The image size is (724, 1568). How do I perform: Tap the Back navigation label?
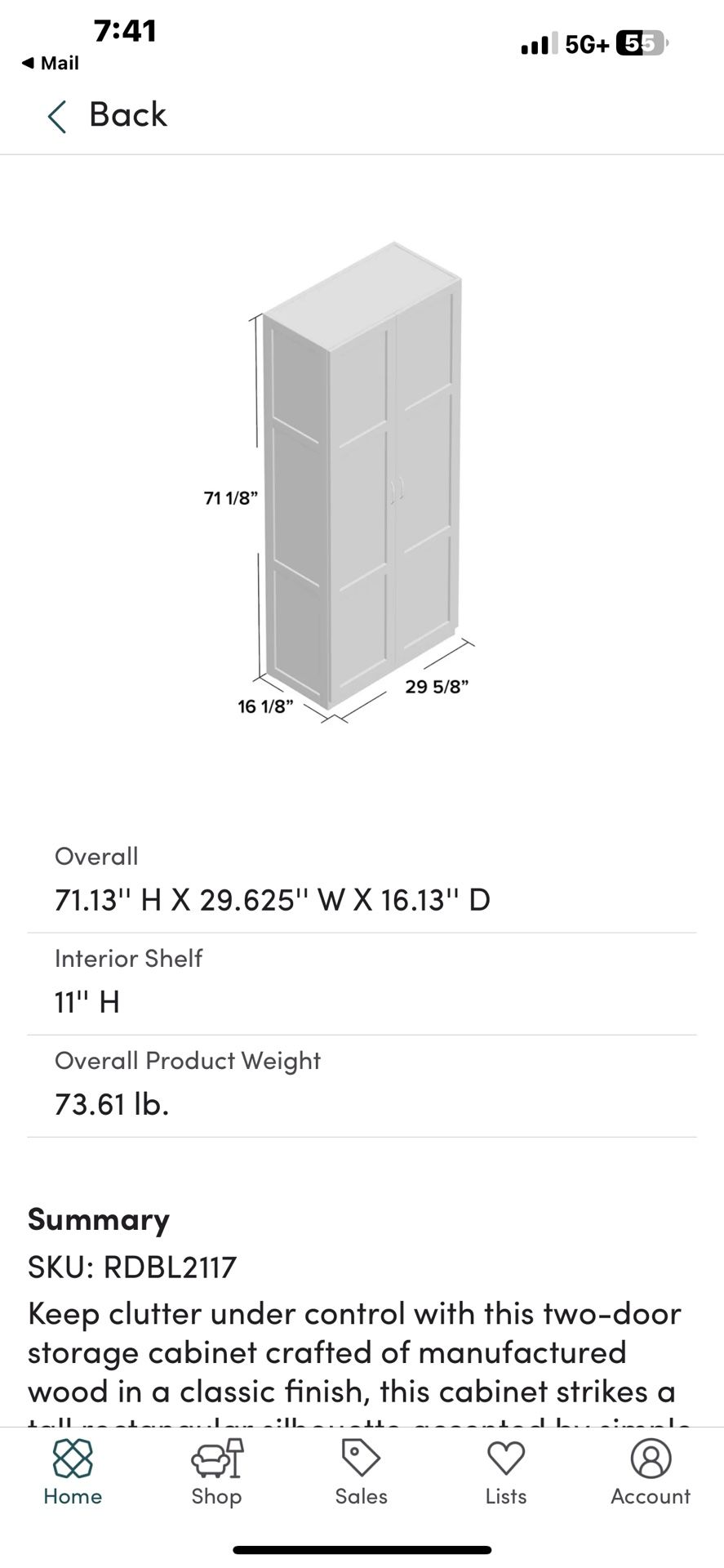pyautogui.click(x=127, y=114)
